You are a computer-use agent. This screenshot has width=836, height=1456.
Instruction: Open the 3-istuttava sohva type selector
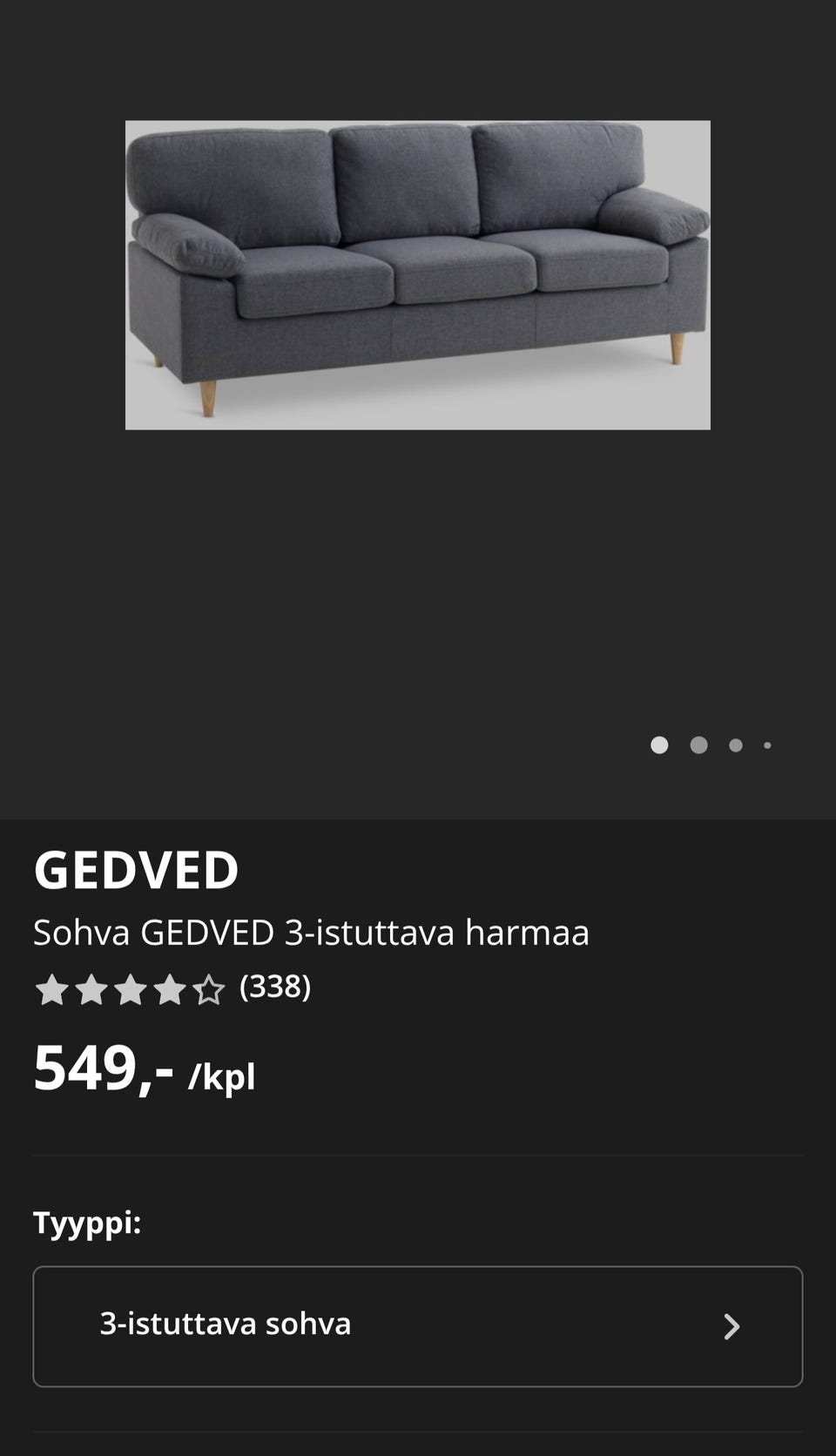point(418,1325)
